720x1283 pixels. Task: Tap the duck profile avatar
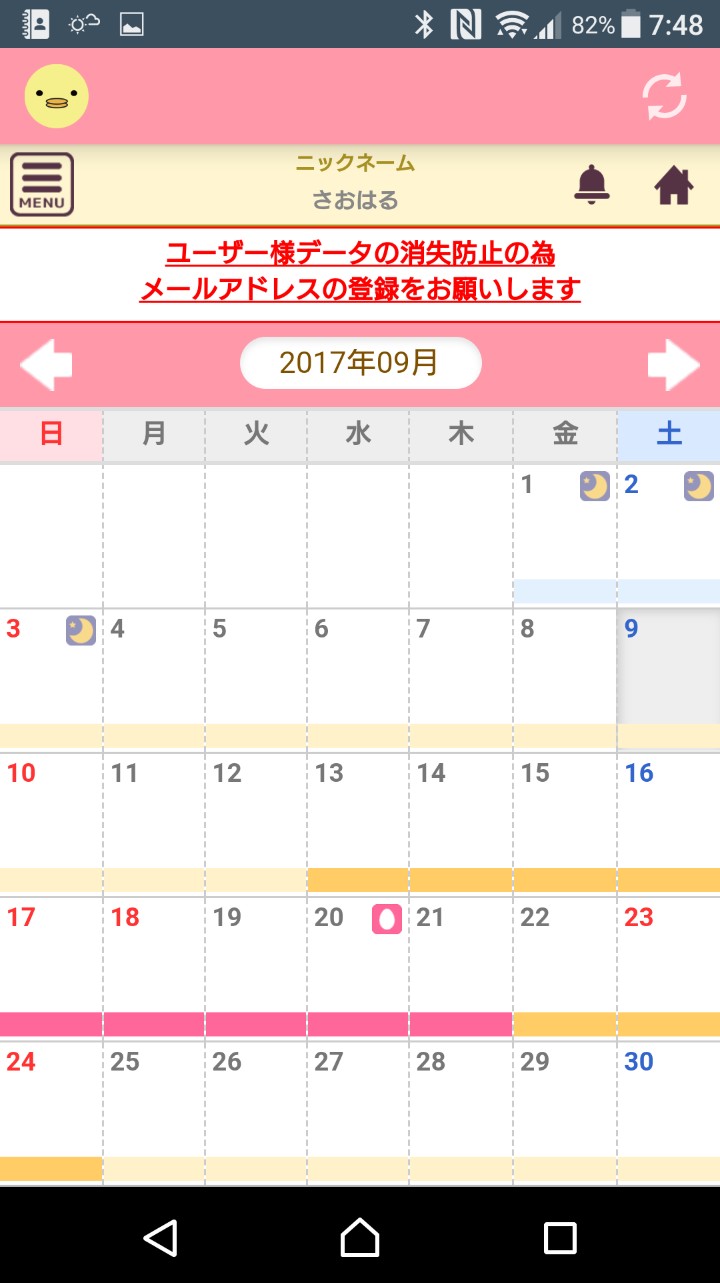point(56,97)
